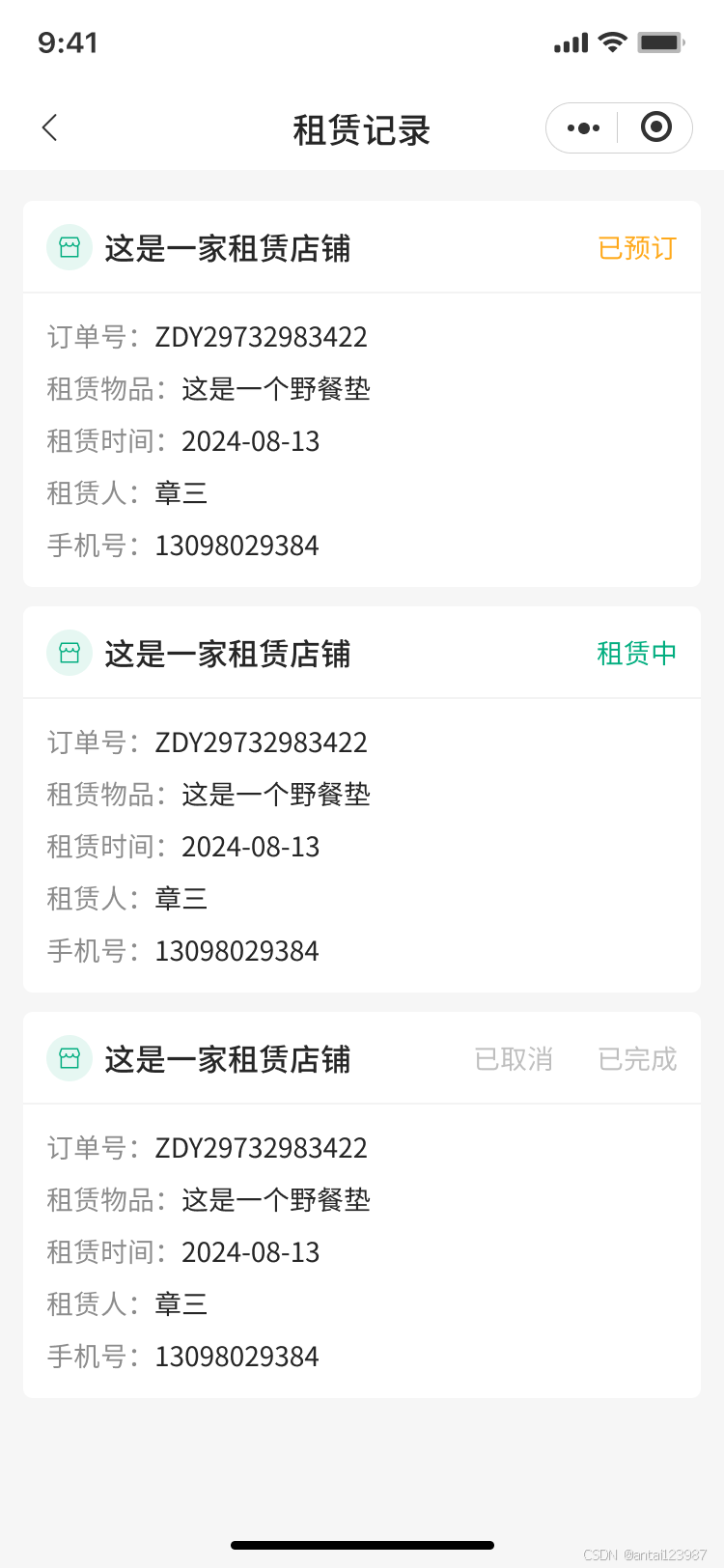Viewport: 724px width, 1568px height.
Task: Tap renter name 章三 on the third card
Action: (x=181, y=1303)
